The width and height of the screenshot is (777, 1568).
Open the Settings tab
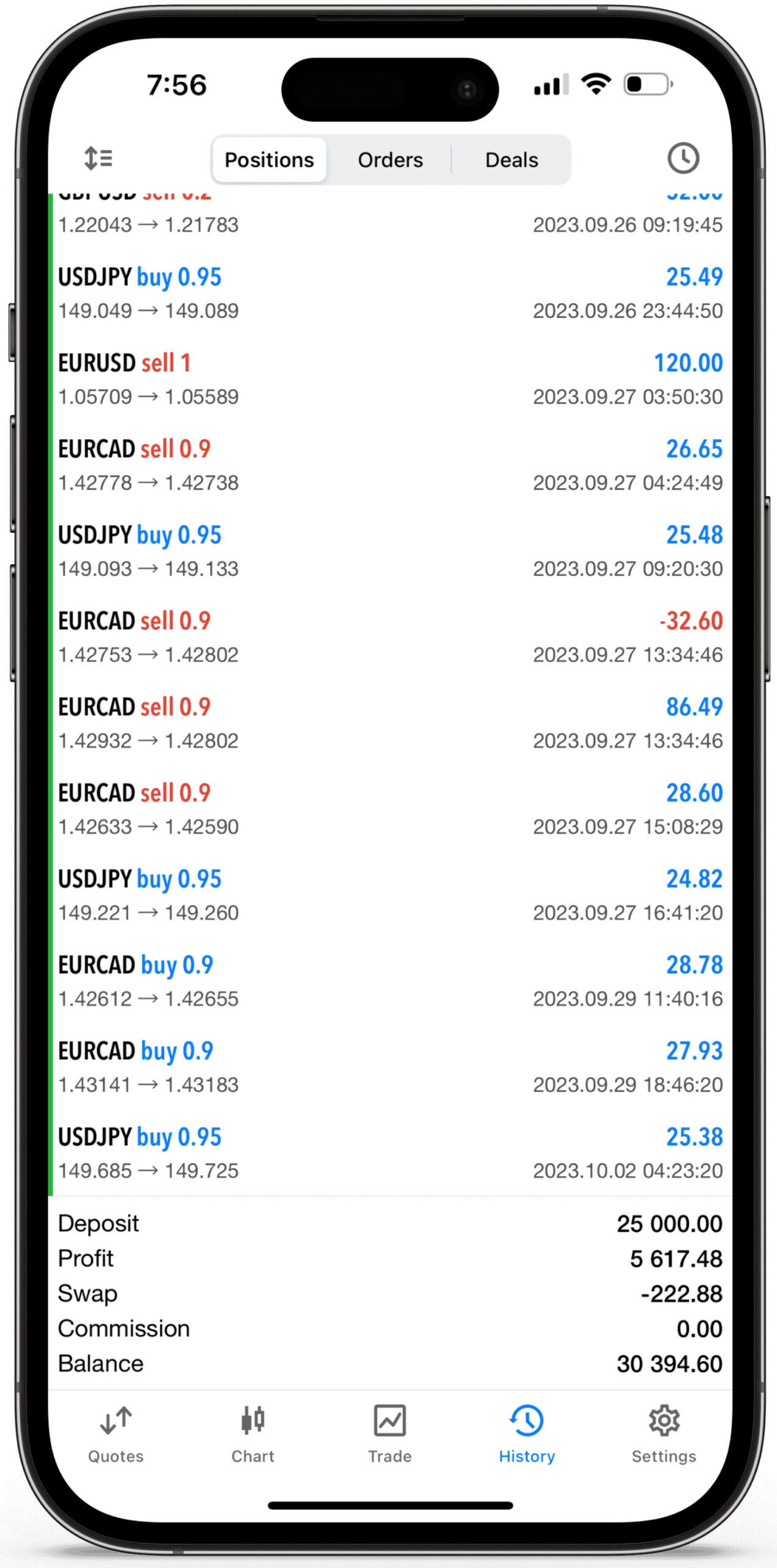(x=664, y=1434)
